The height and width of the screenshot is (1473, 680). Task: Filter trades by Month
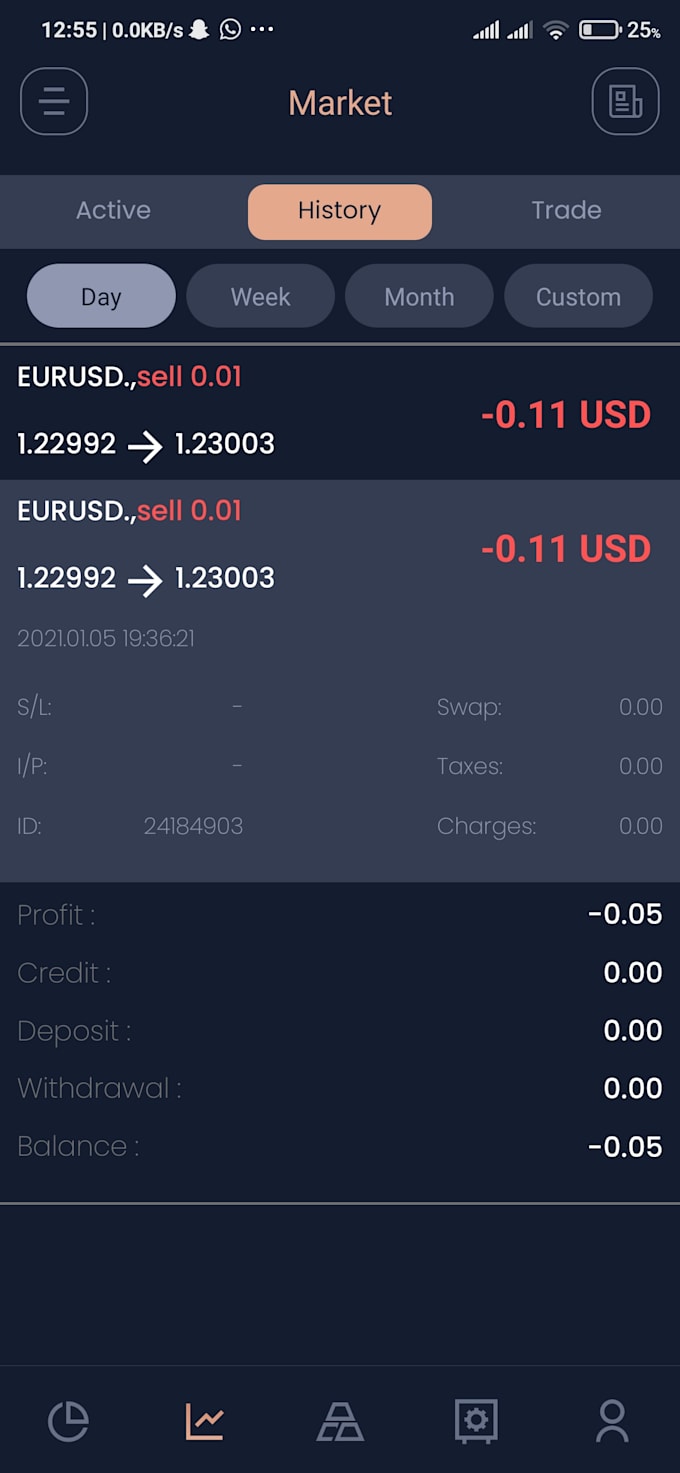point(419,297)
